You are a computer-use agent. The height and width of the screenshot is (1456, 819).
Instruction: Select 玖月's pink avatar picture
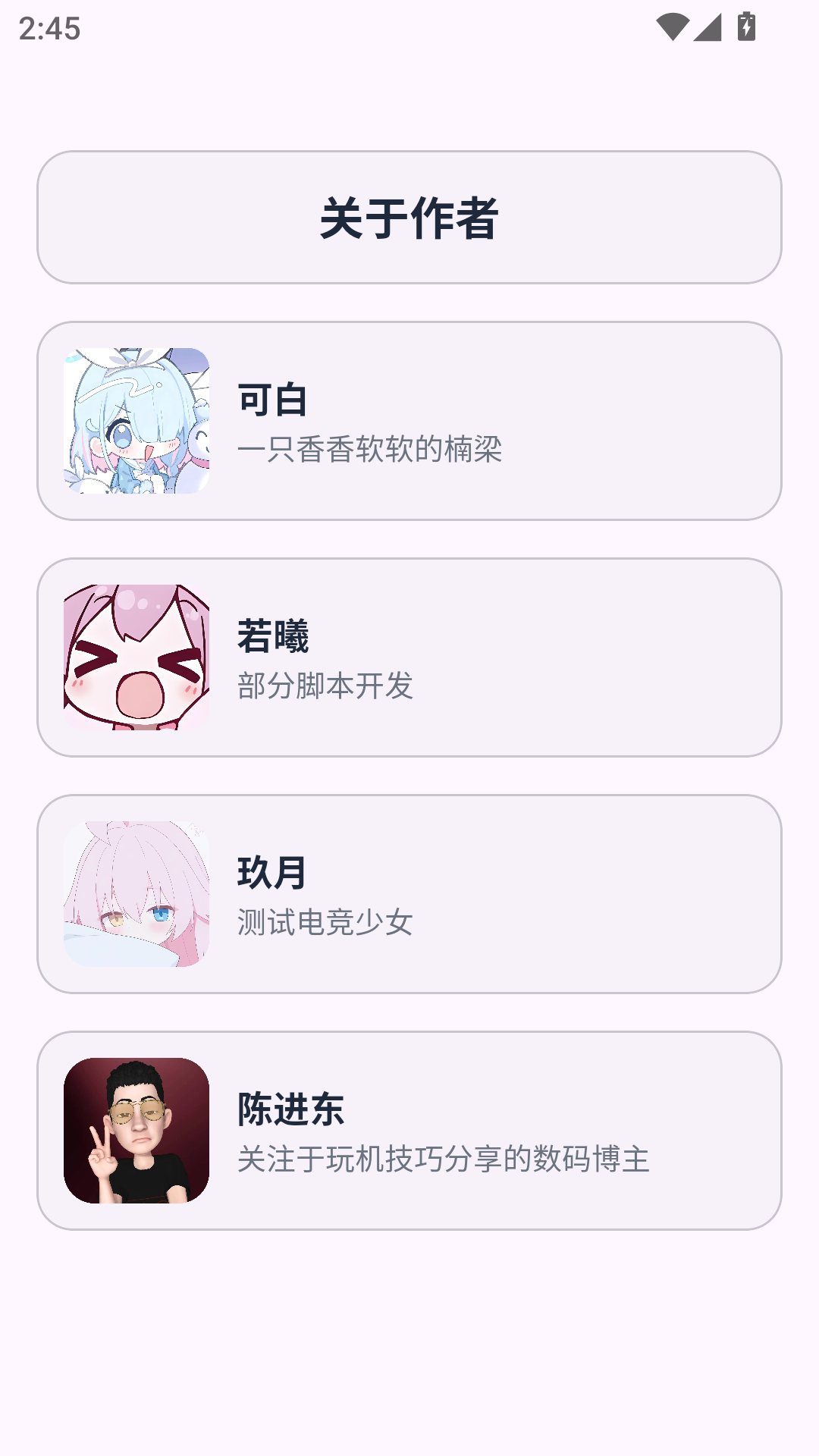[136, 893]
